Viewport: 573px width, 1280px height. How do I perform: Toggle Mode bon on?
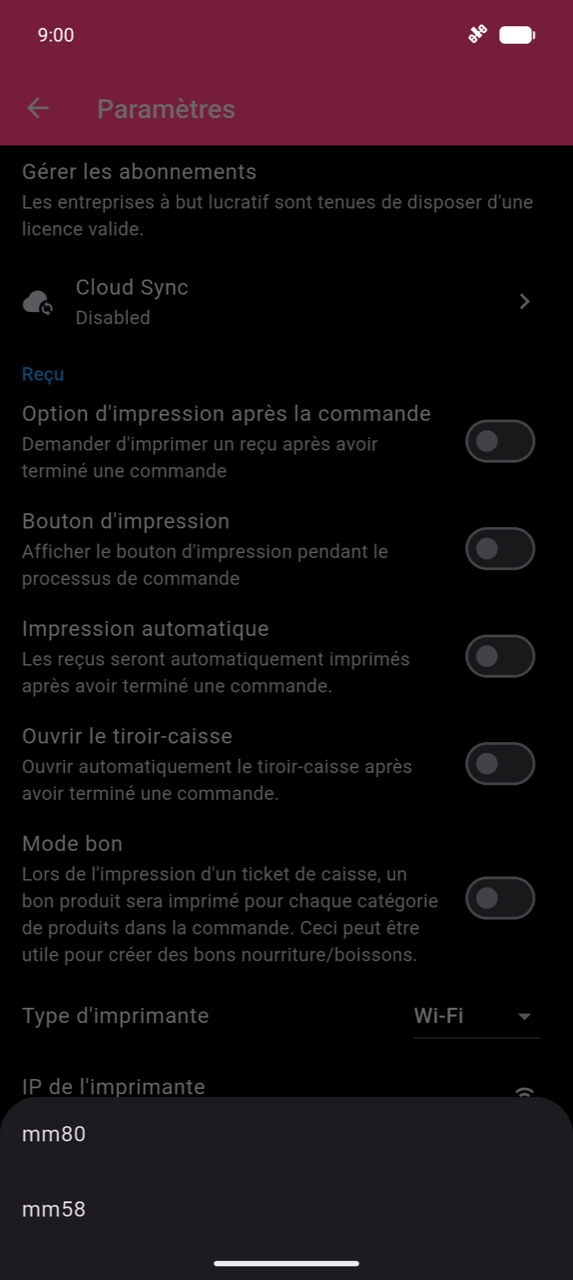tap(500, 898)
